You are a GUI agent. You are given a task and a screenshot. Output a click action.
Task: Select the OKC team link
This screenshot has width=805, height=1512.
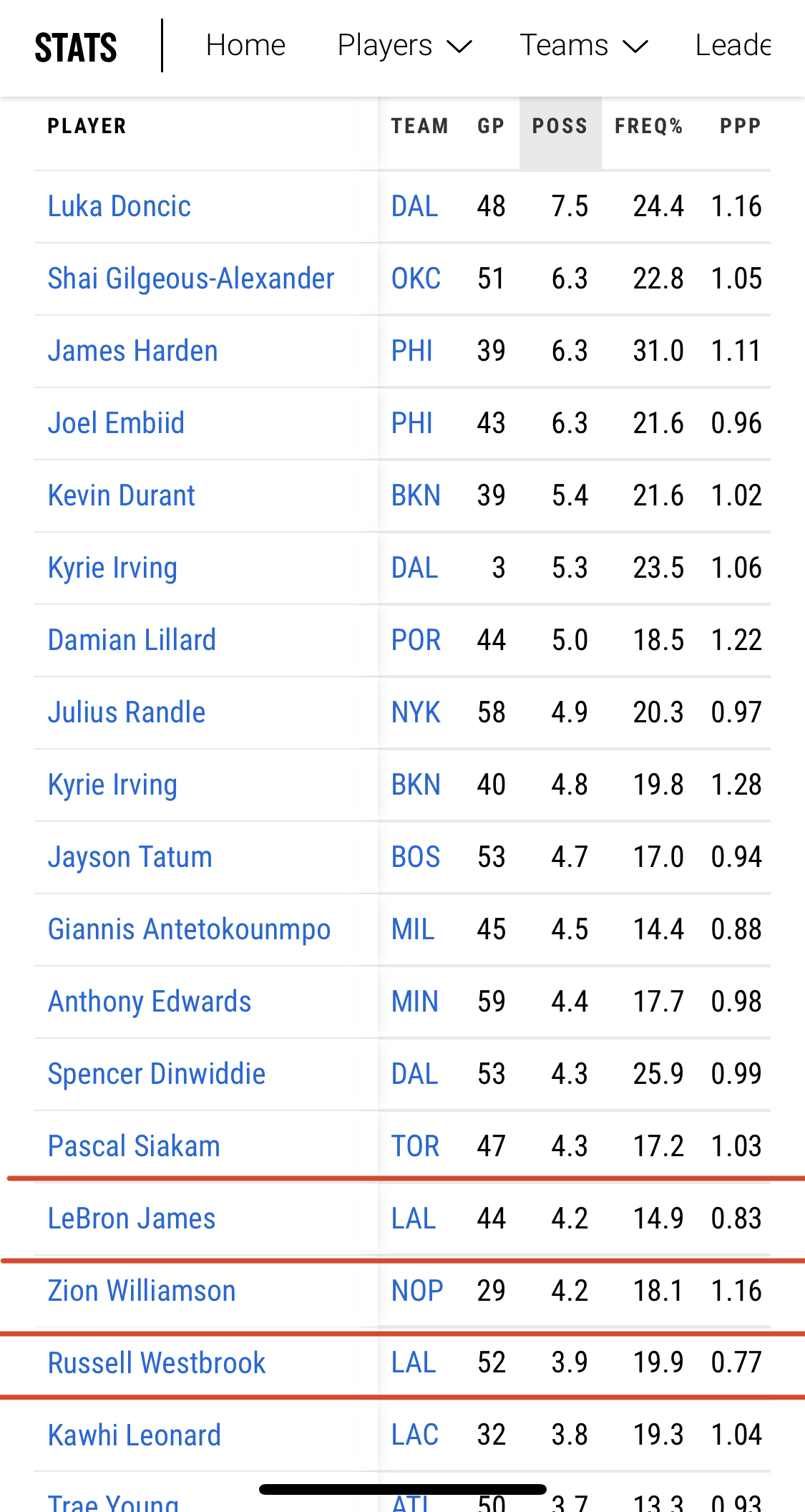tap(416, 278)
